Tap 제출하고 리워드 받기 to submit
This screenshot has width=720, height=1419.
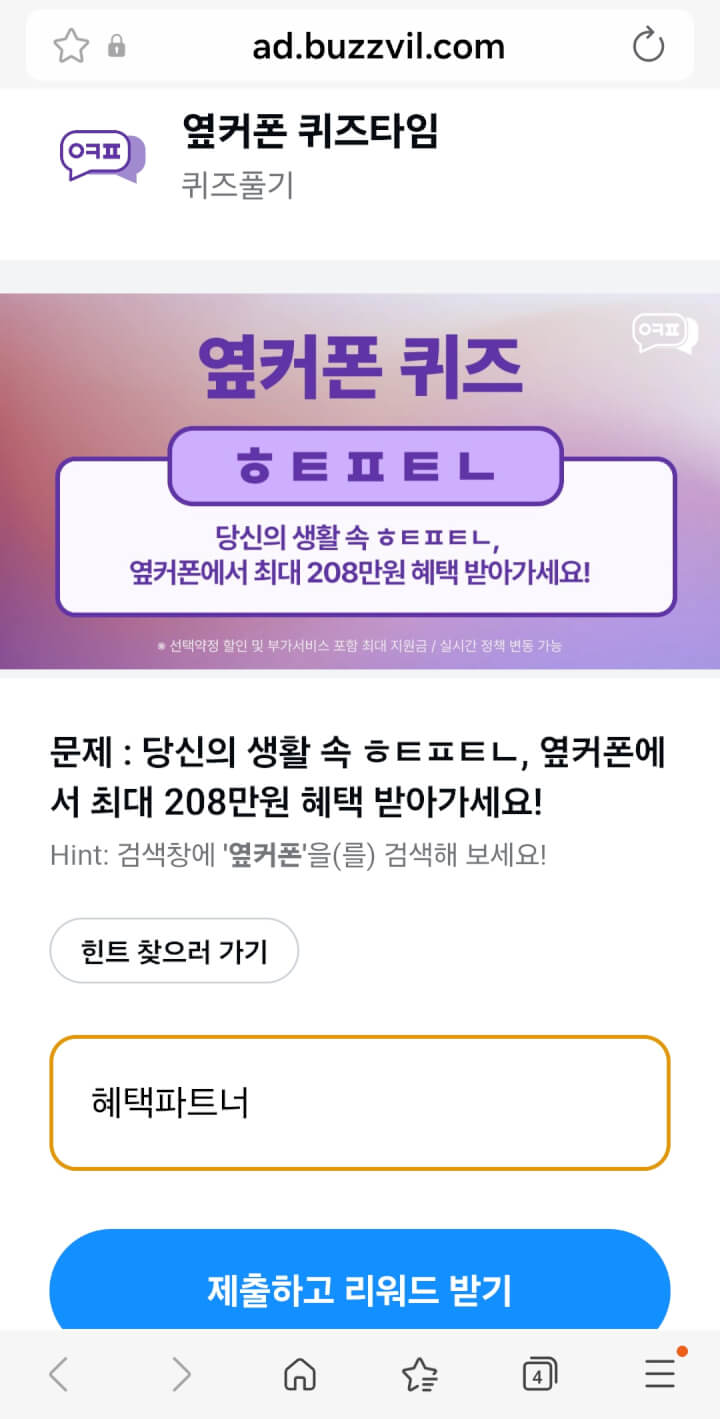tap(359, 1289)
